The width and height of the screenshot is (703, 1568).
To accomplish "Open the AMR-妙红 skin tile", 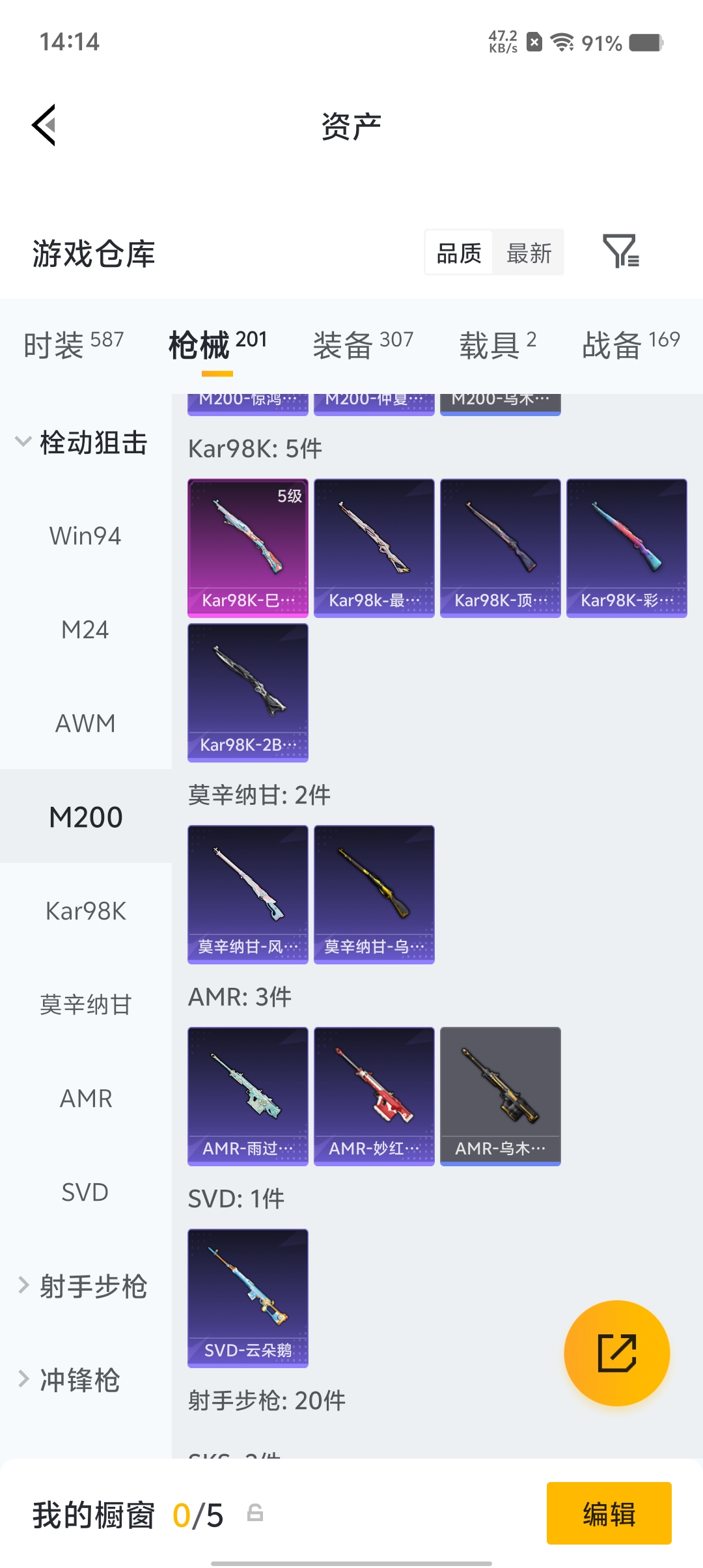I will (x=374, y=1096).
